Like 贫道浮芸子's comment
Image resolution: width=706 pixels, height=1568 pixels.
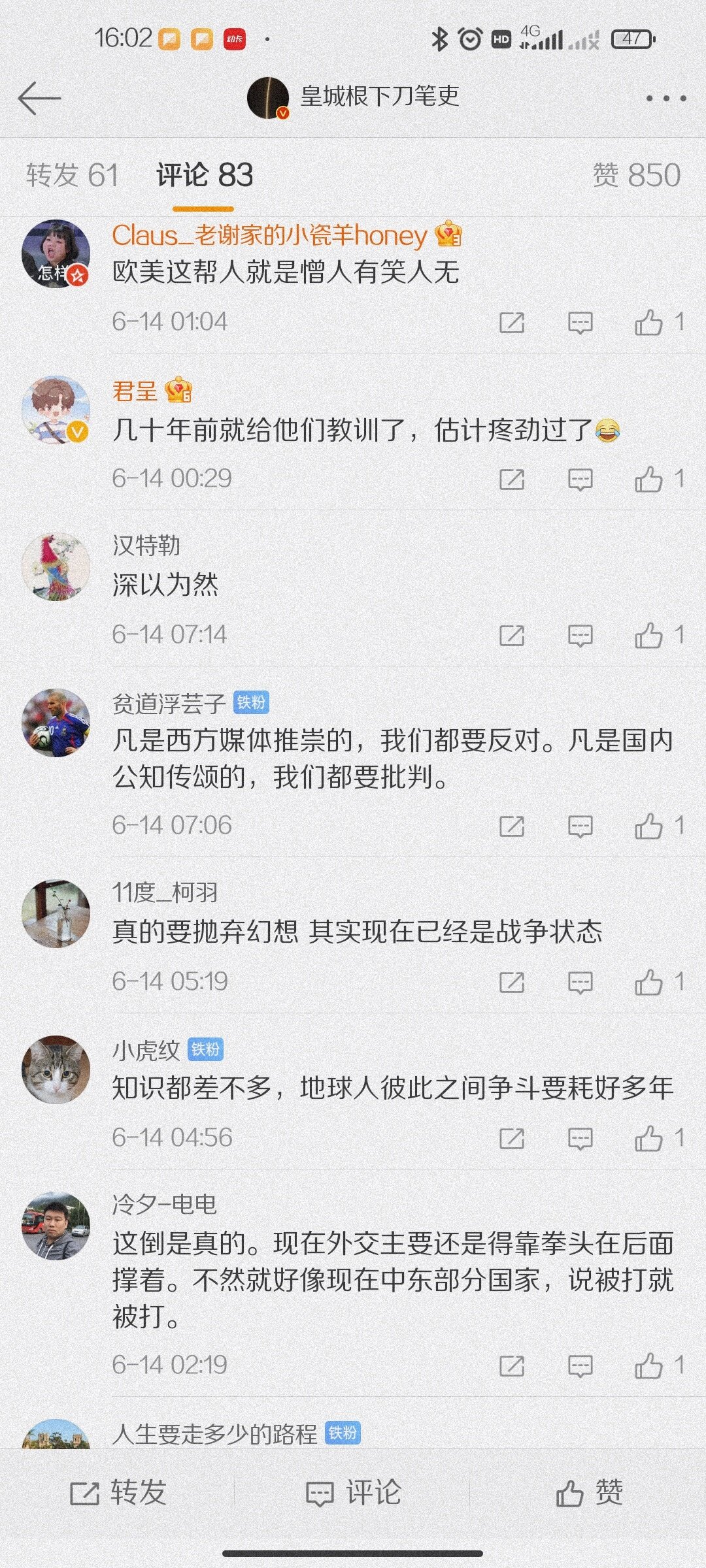[x=648, y=826]
